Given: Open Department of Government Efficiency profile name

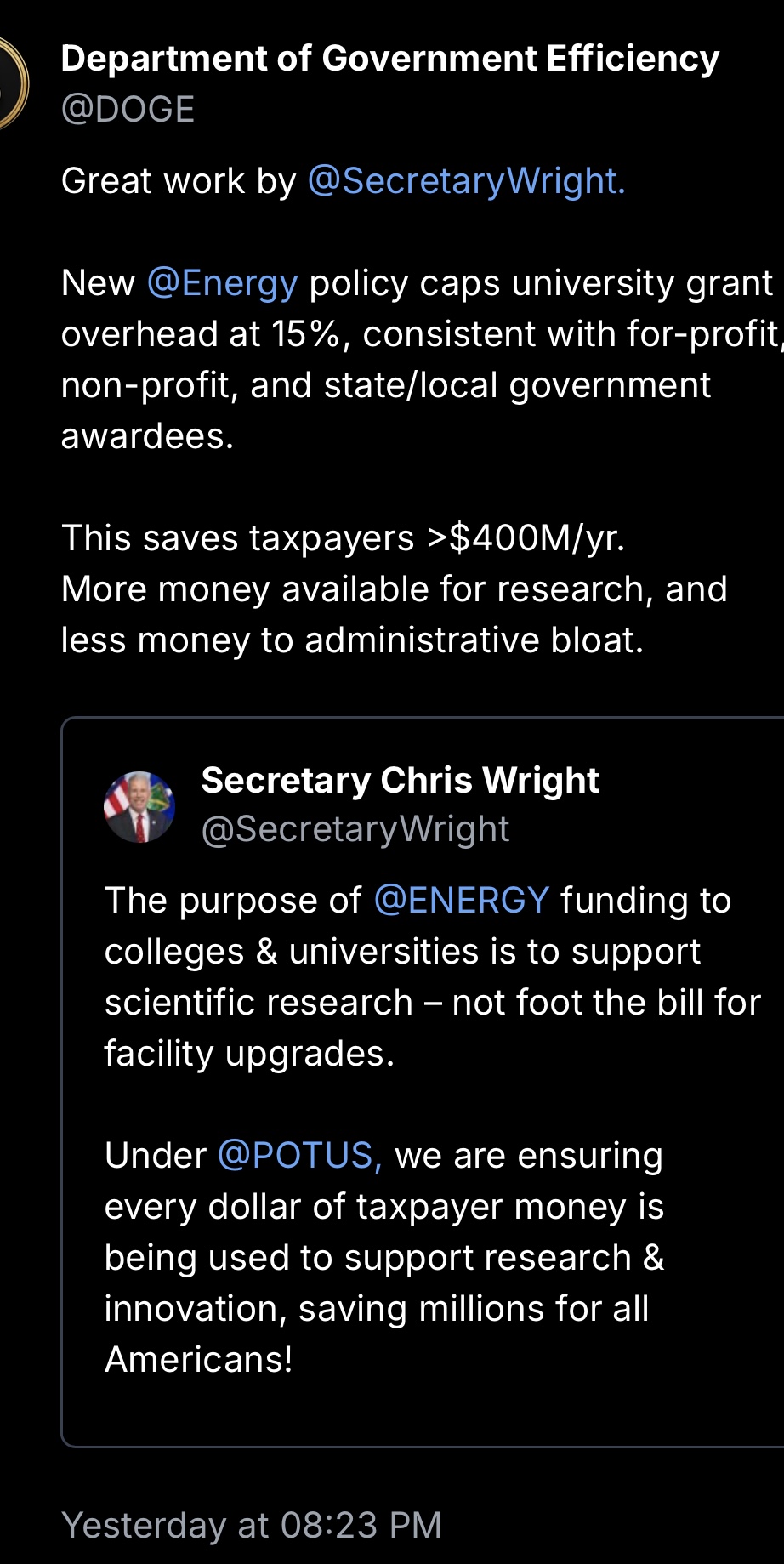Looking at the screenshot, I should point(390,59).
